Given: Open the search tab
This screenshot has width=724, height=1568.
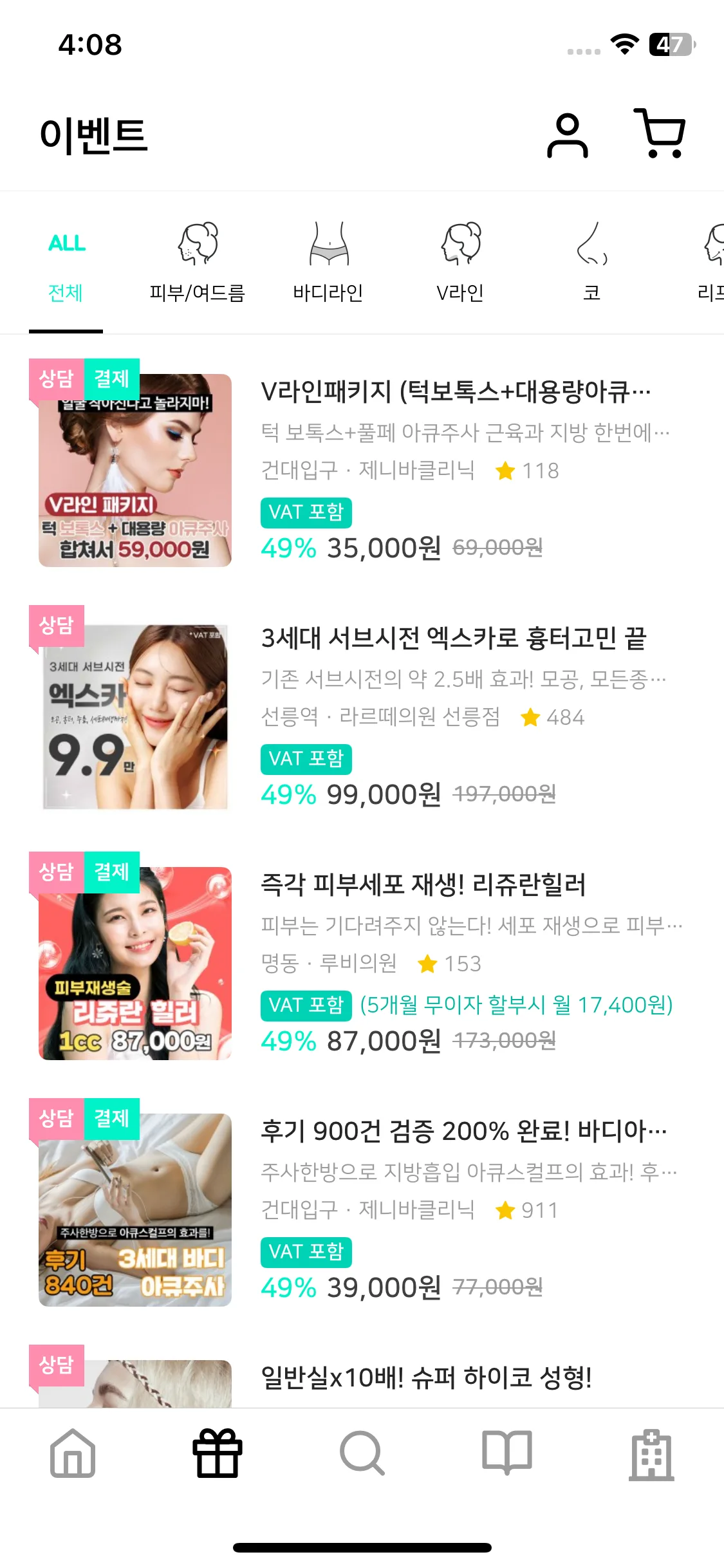Looking at the screenshot, I should (x=362, y=1454).
